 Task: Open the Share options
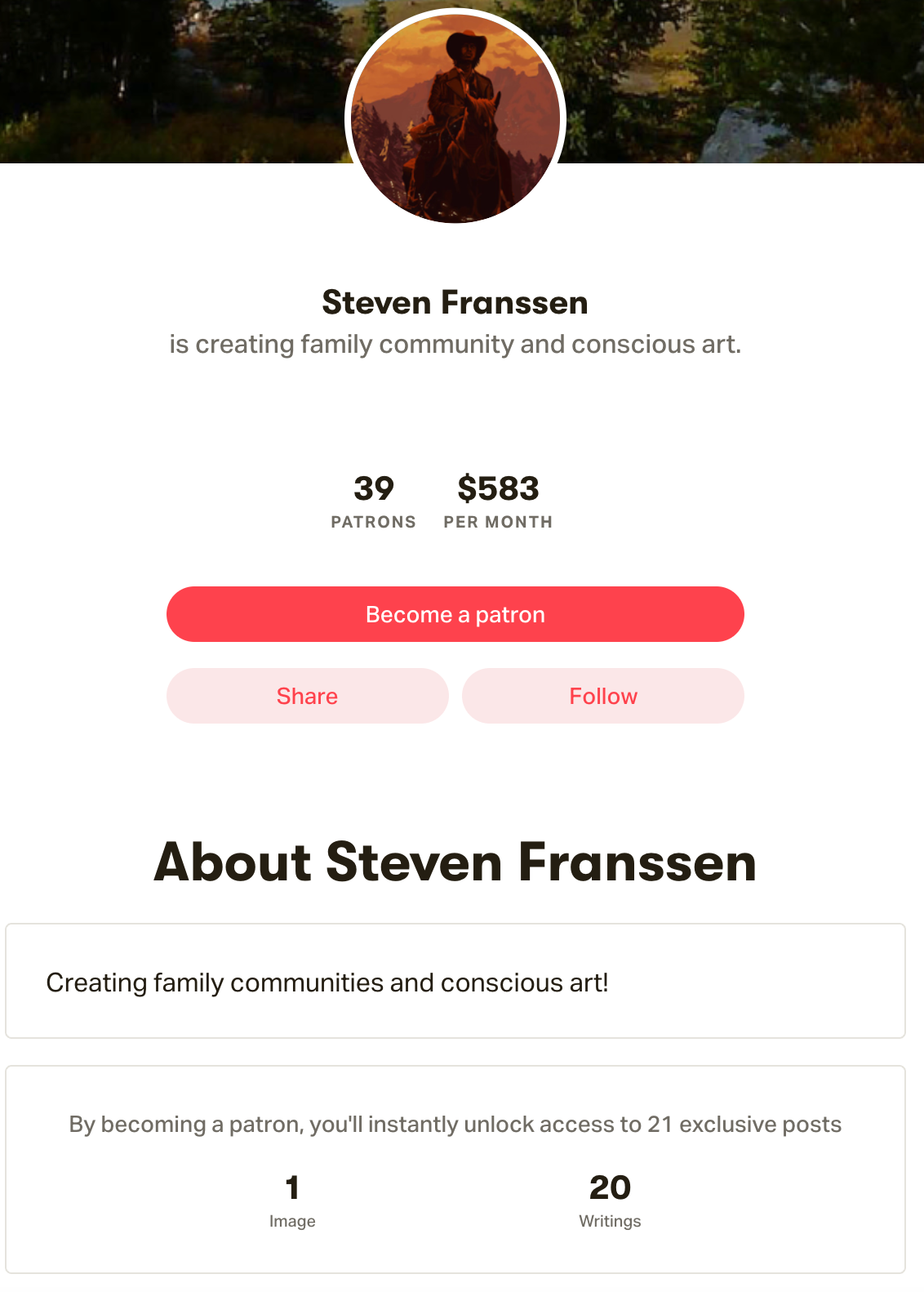point(308,696)
